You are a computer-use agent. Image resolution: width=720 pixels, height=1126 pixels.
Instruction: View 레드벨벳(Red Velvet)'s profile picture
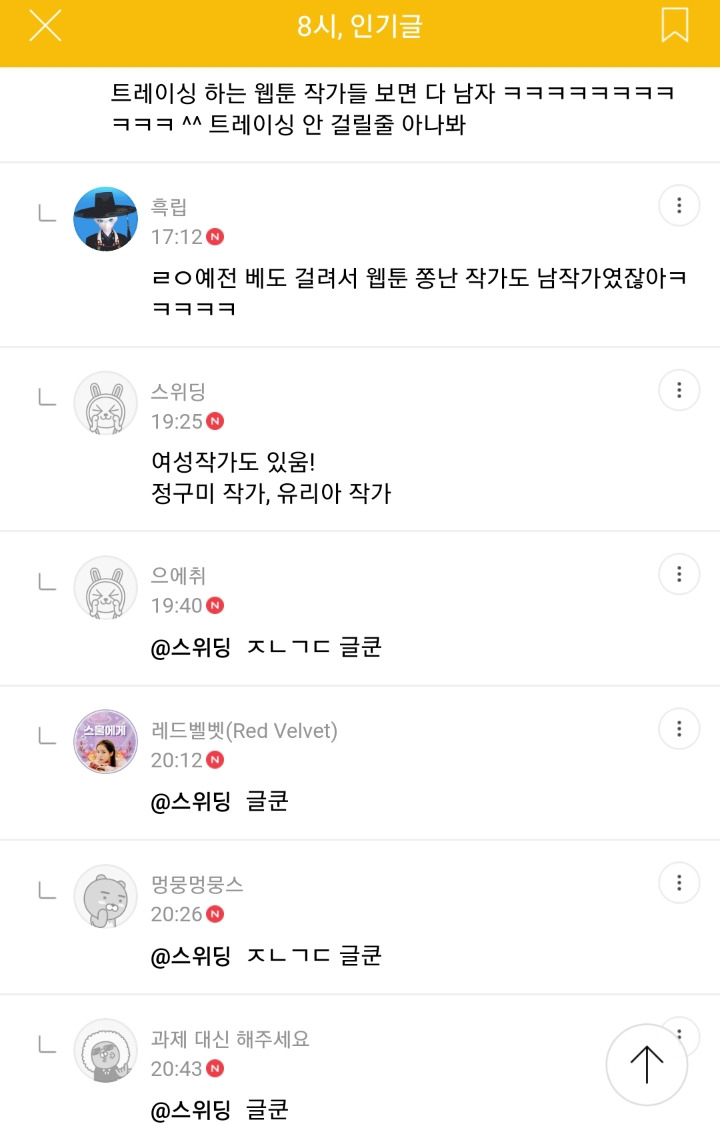tap(106, 742)
